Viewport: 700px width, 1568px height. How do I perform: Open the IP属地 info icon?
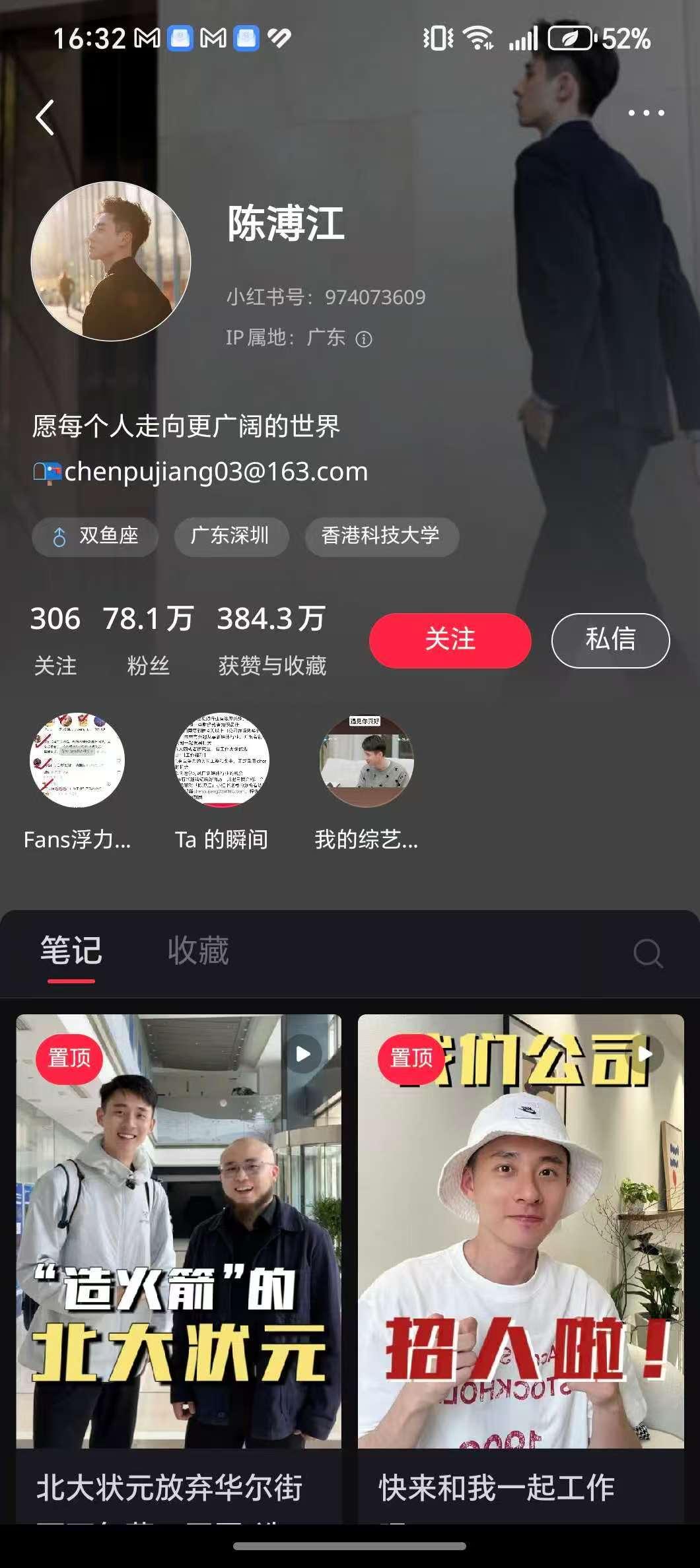364,339
